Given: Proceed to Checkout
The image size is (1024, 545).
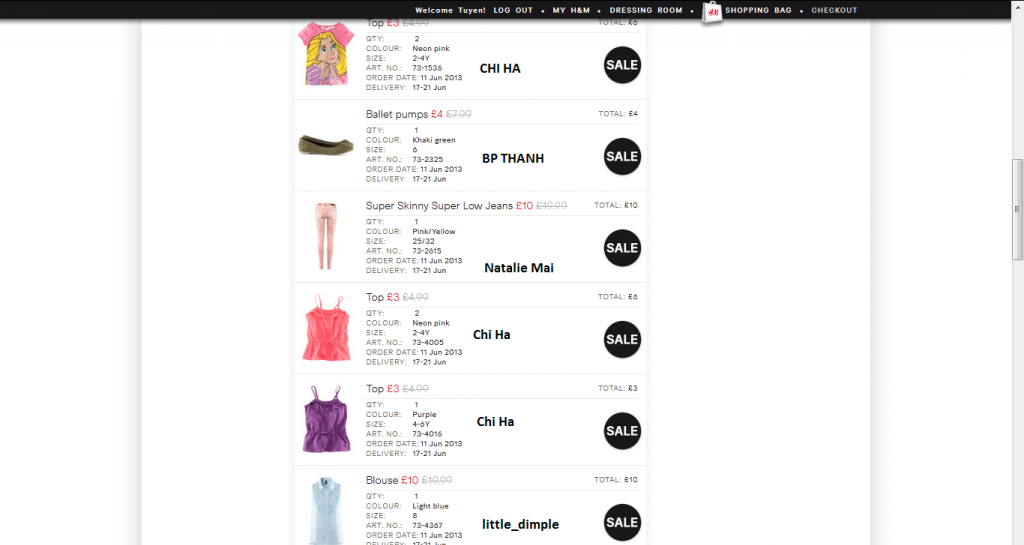Looking at the screenshot, I should pos(834,10).
